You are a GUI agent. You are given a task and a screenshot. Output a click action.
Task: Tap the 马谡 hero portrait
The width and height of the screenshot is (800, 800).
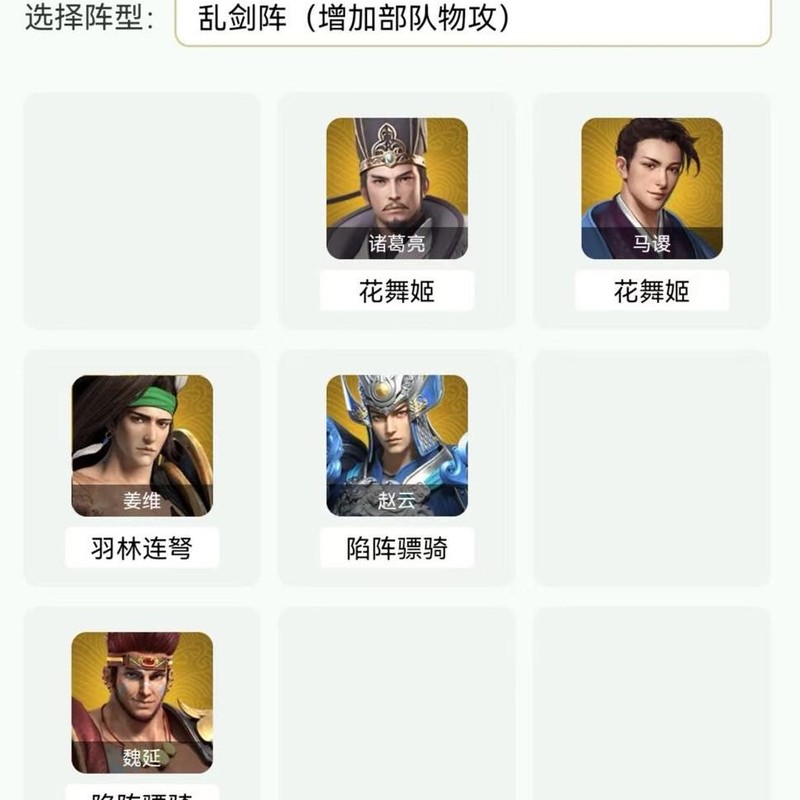[652, 188]
